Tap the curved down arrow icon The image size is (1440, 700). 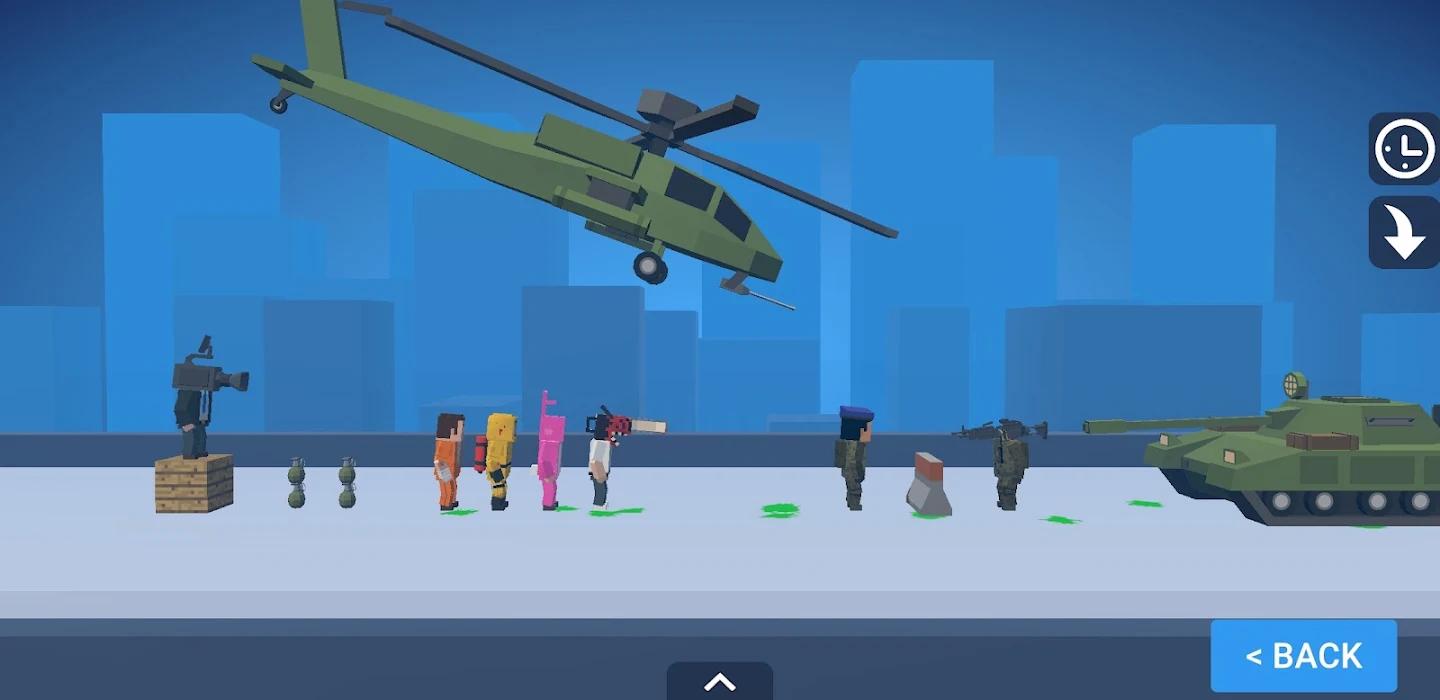click(x=1404, y=233)
